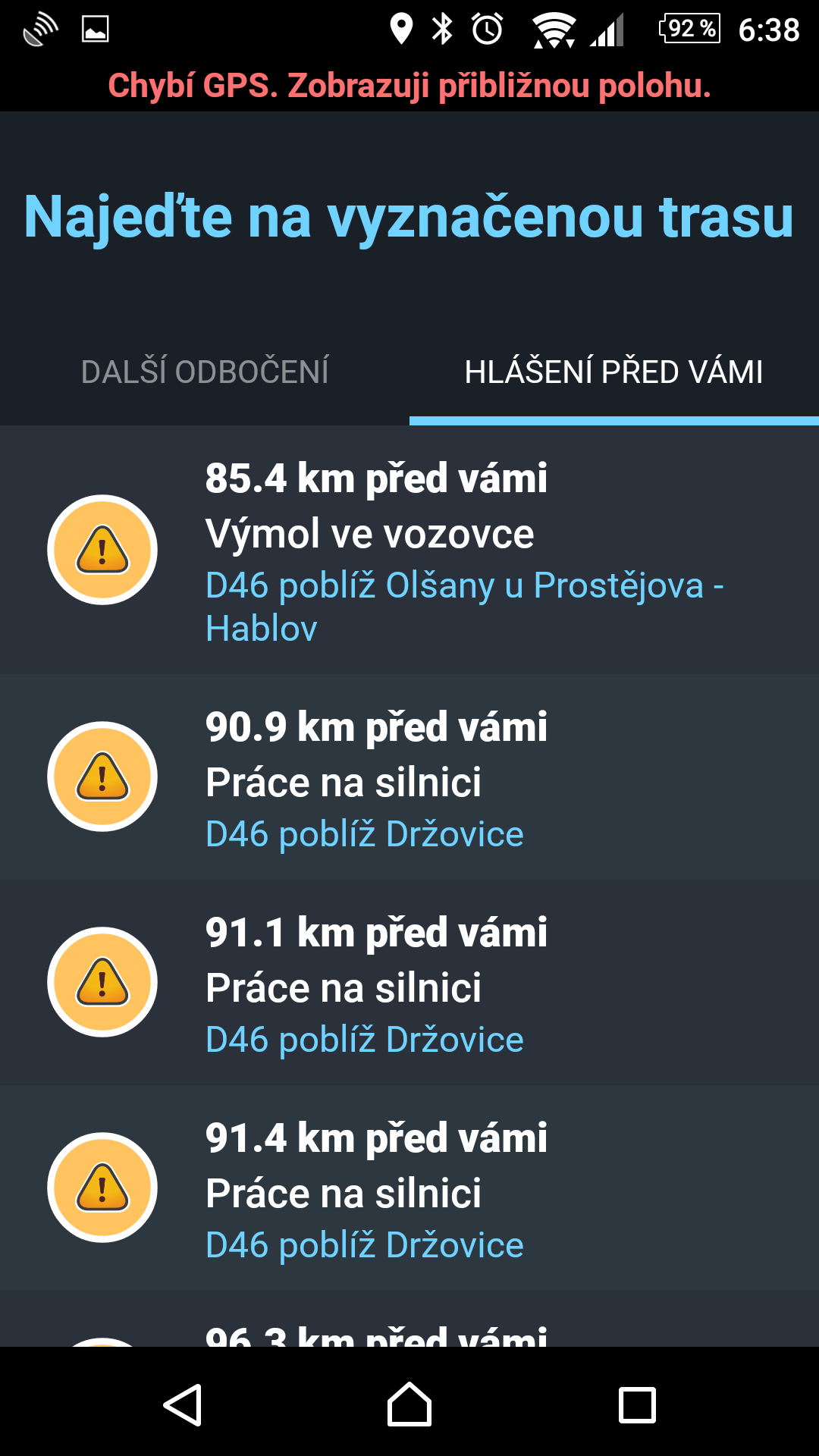
Task: Open the Práce na silnici report at 90.9 km
Action: pos(409,777)
